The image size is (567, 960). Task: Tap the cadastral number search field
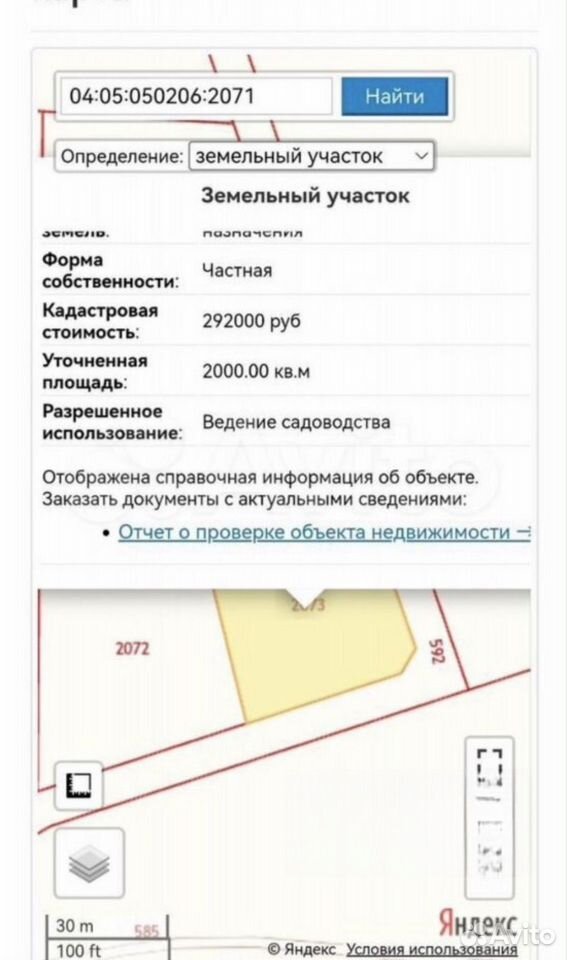pyautogui.click(x=196, y=96)
